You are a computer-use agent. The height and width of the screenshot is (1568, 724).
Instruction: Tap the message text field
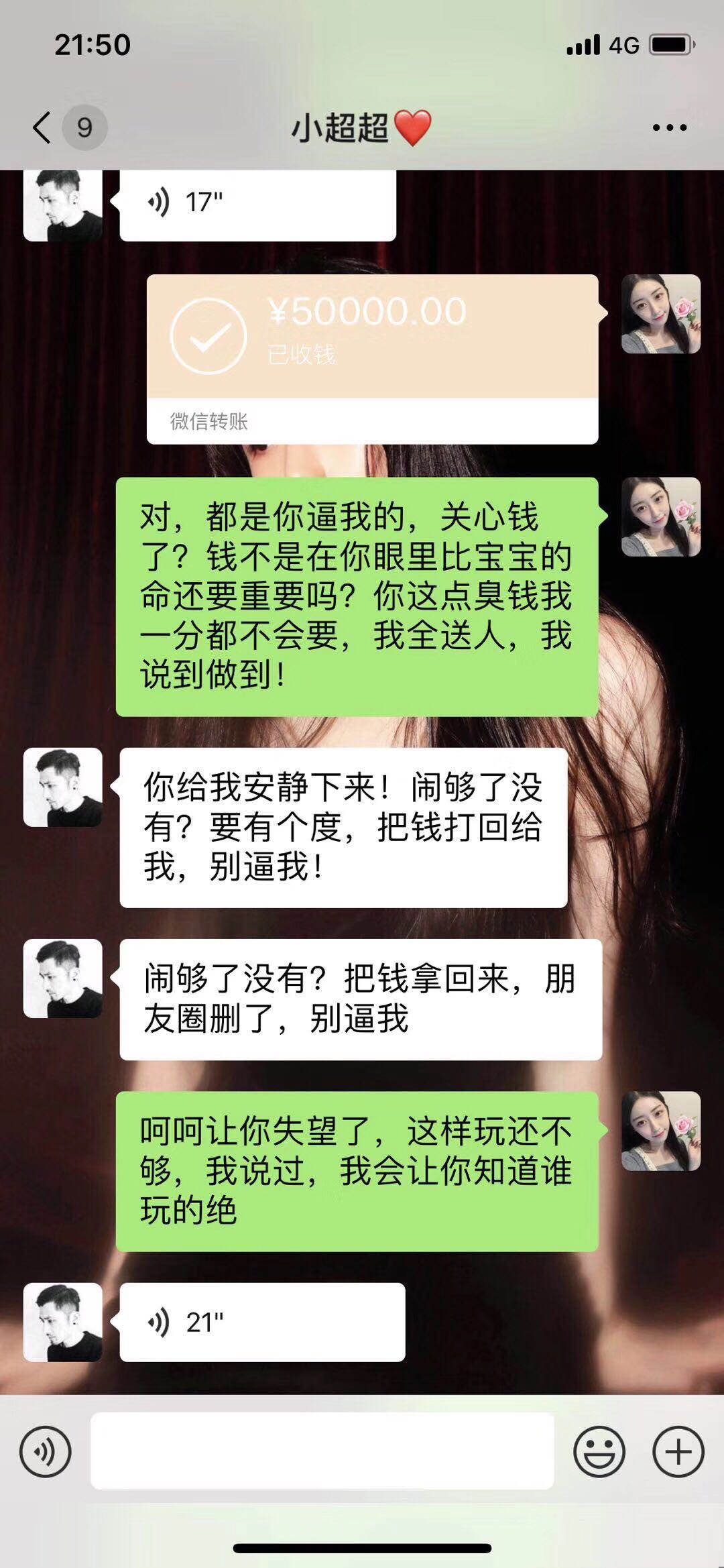[x=322, y=1451]
